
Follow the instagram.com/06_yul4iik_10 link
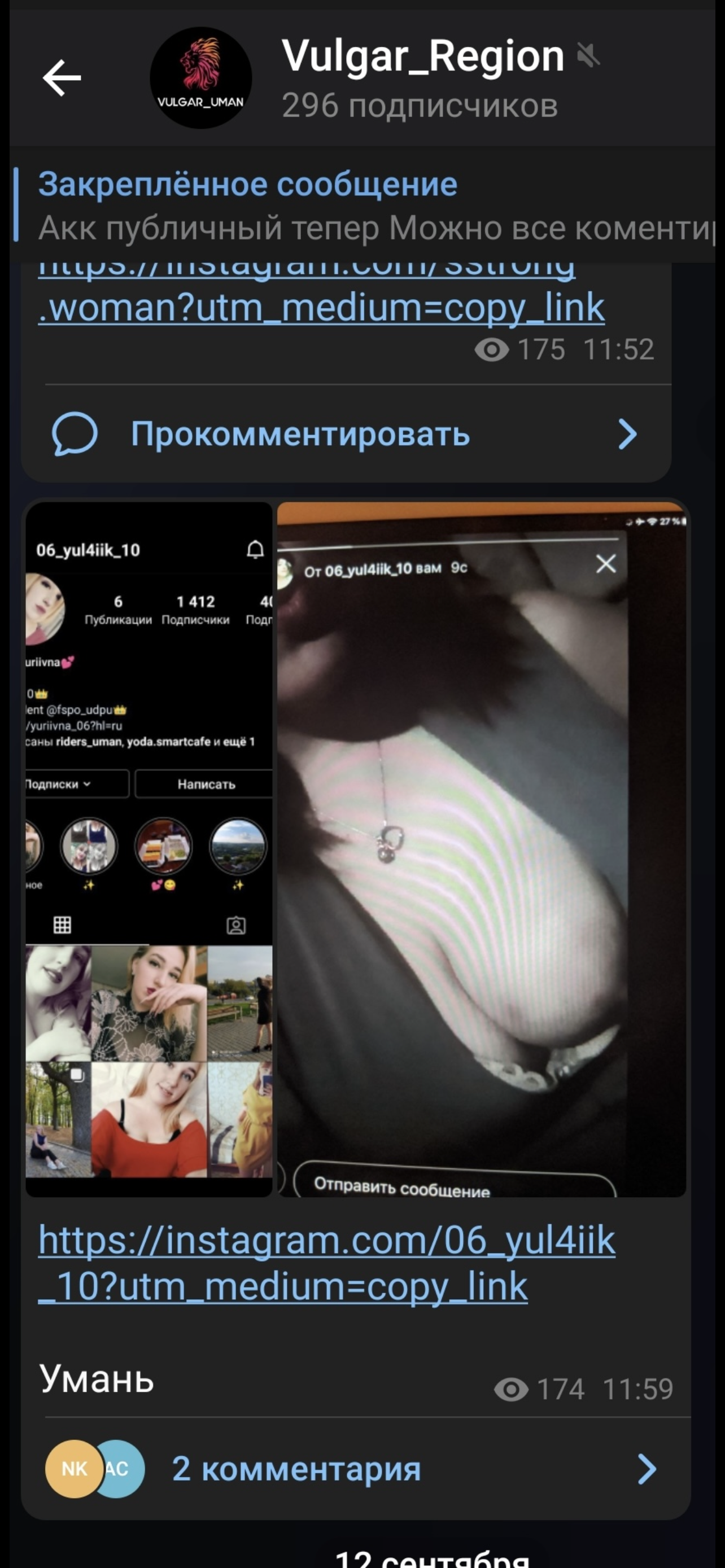pos(326,1263)
